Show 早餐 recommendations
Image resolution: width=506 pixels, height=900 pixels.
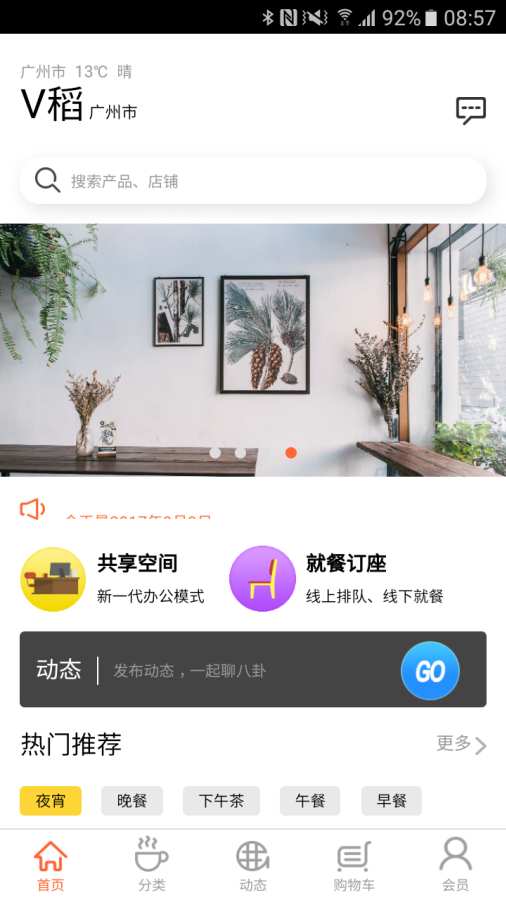391,801
